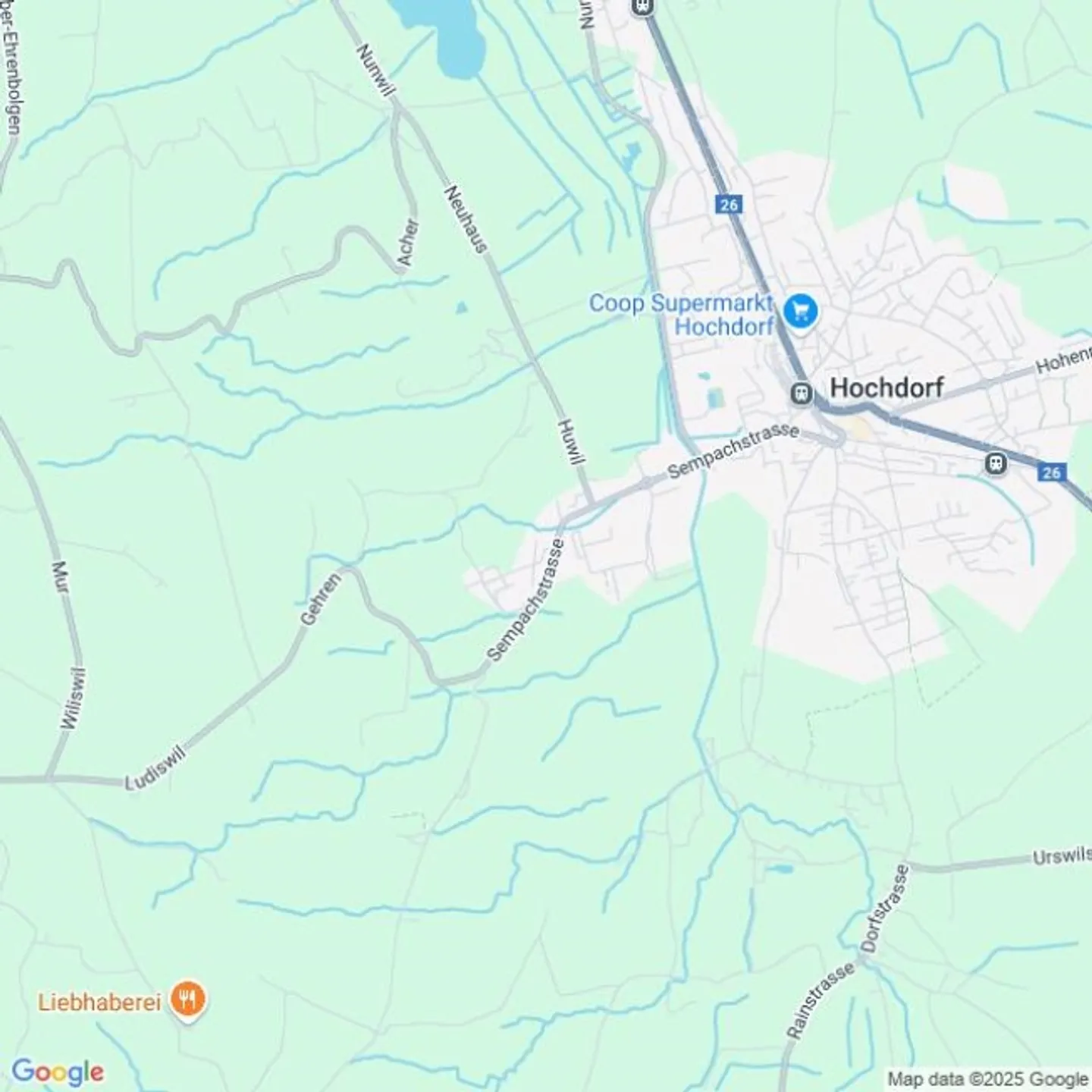The image size is (1092, 1092).
Task: Tap the train station icon beside Hochdorf label
Action: 801,393
